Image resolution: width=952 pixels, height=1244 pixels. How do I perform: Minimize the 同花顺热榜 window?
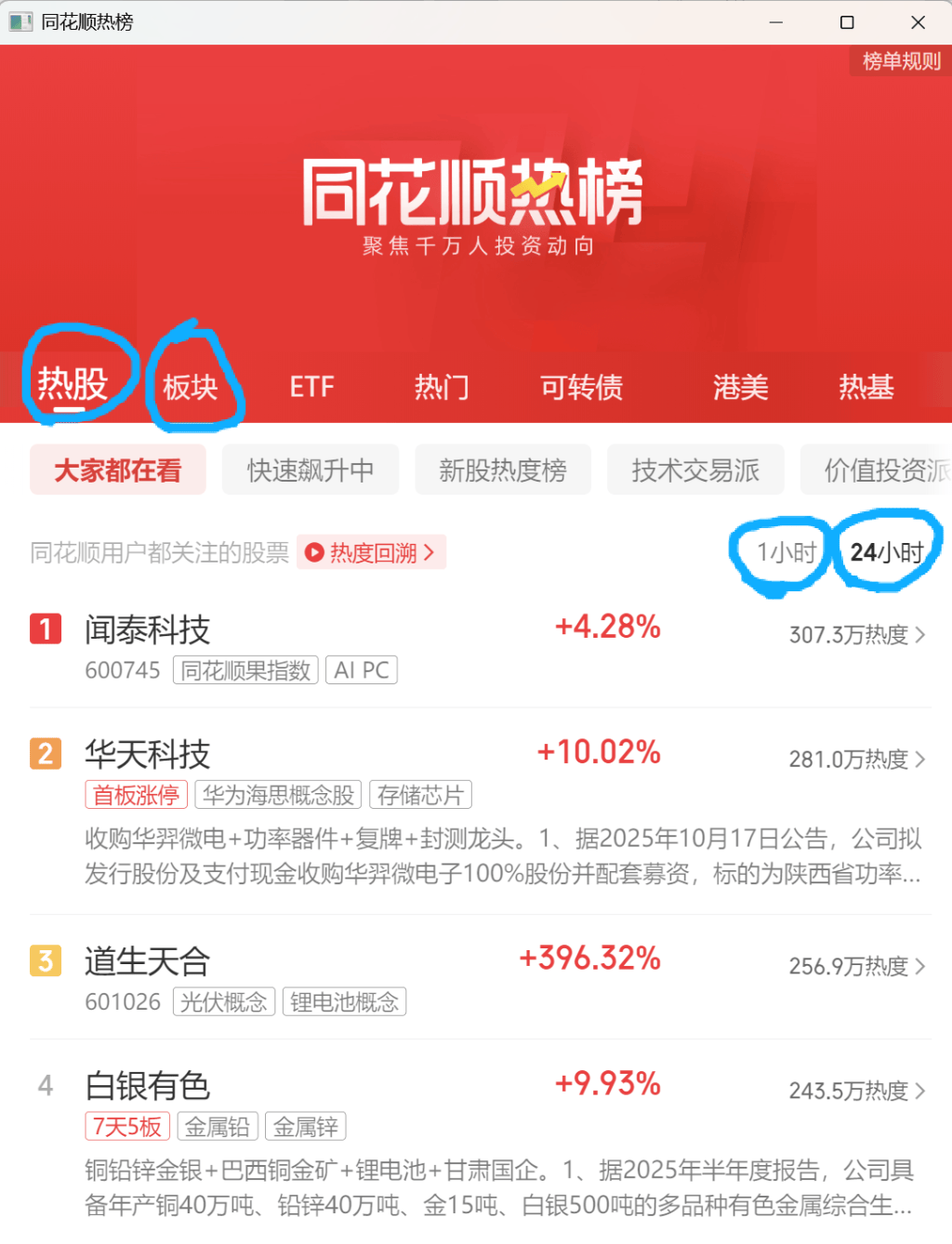(x=775, y=22)
